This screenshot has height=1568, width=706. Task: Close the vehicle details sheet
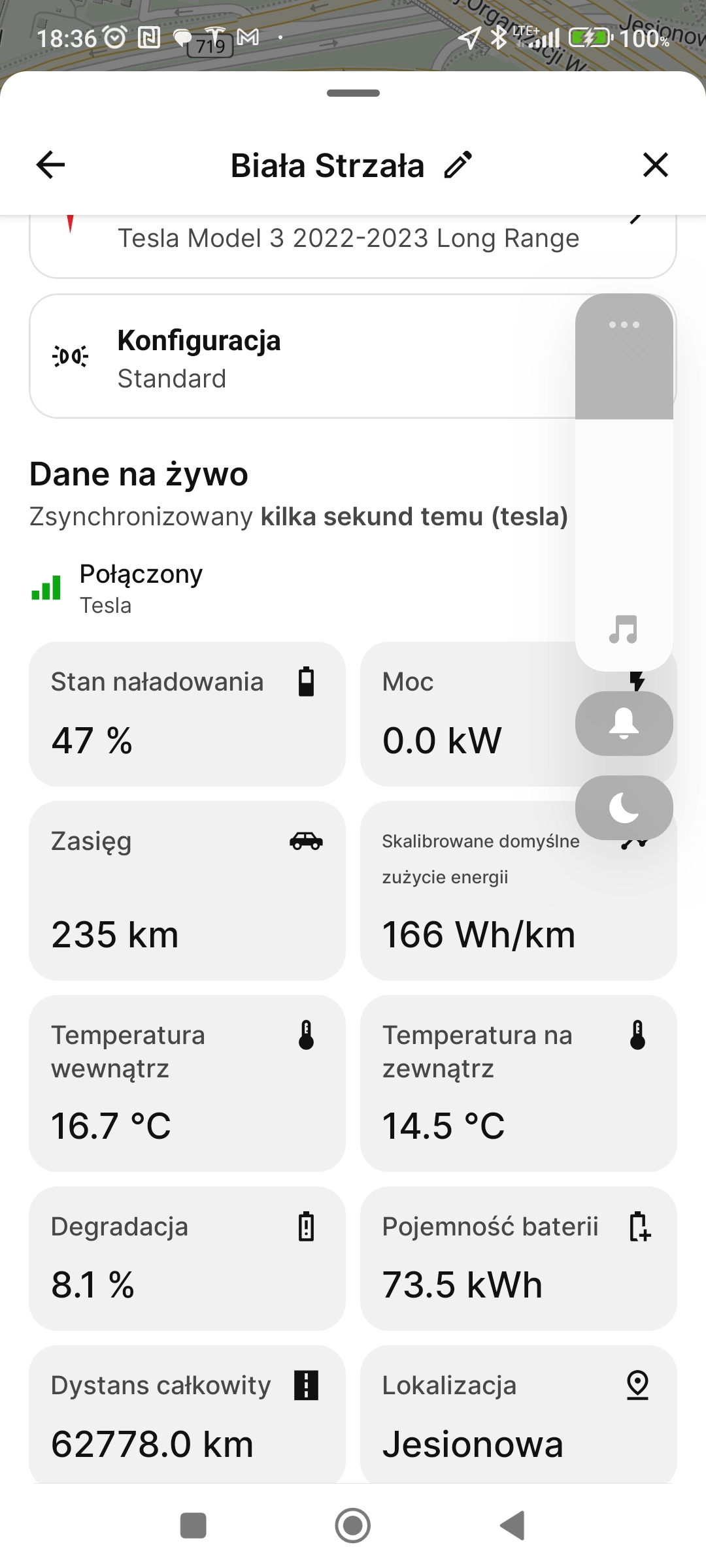click(655, 165)
